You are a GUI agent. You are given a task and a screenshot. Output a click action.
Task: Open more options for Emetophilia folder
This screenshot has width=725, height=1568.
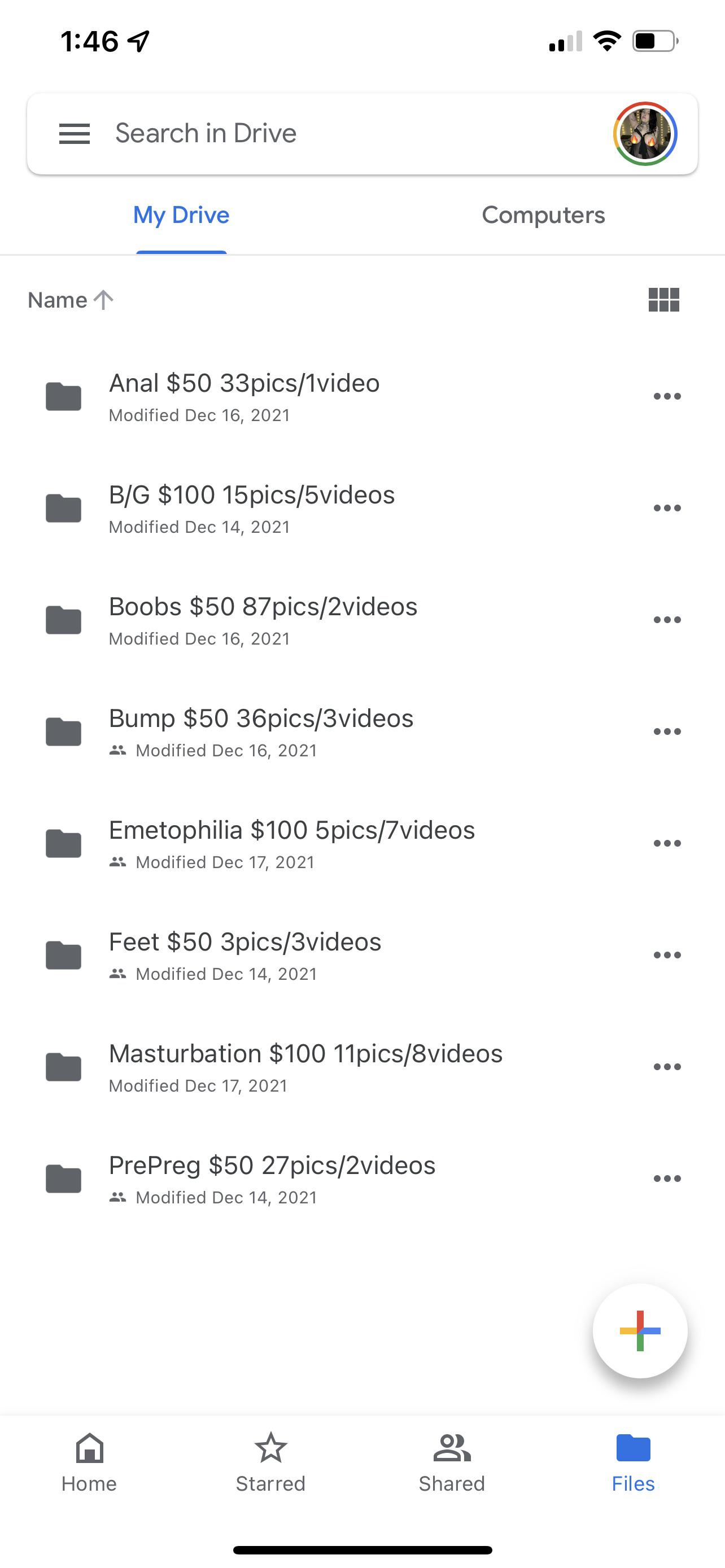point(667,843)
